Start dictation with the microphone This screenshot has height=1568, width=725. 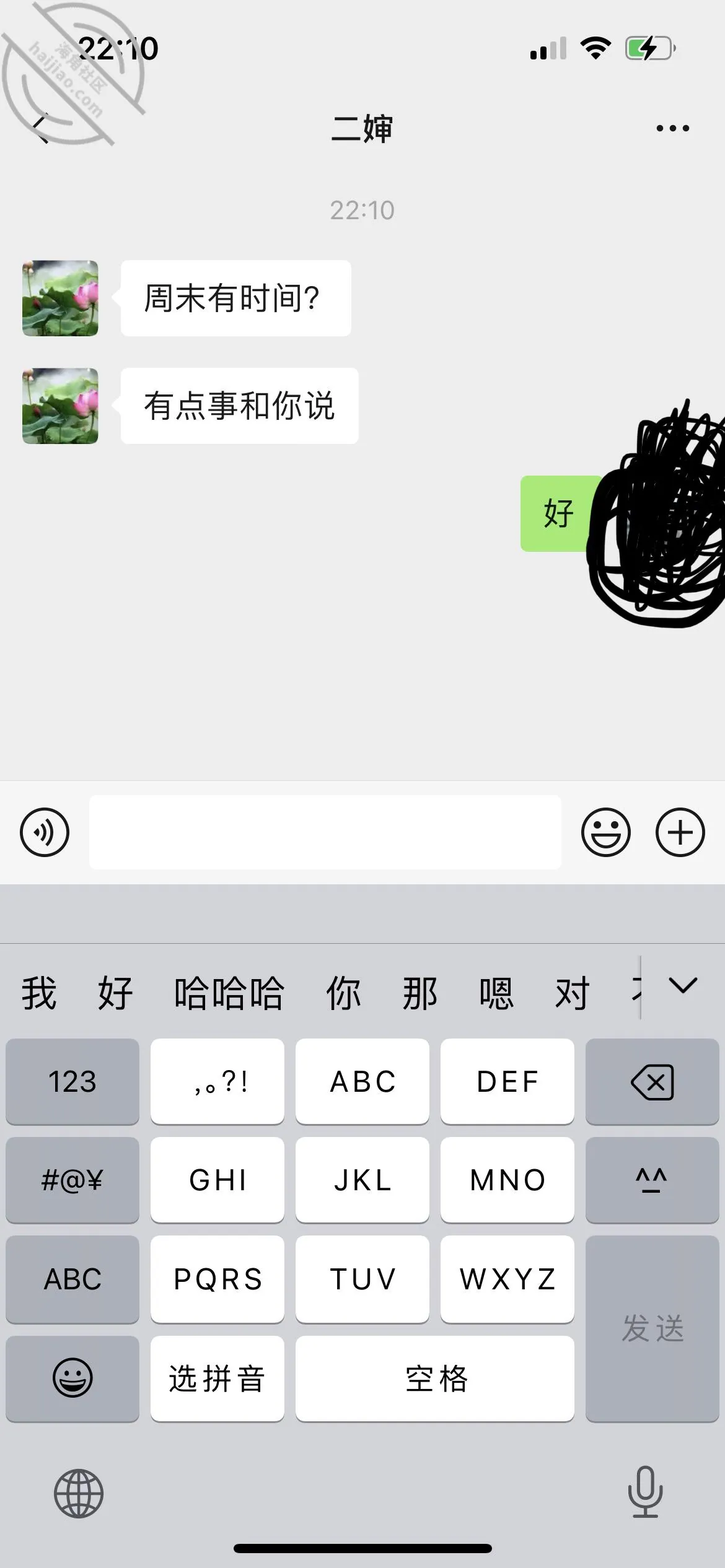click(645, 1492)
